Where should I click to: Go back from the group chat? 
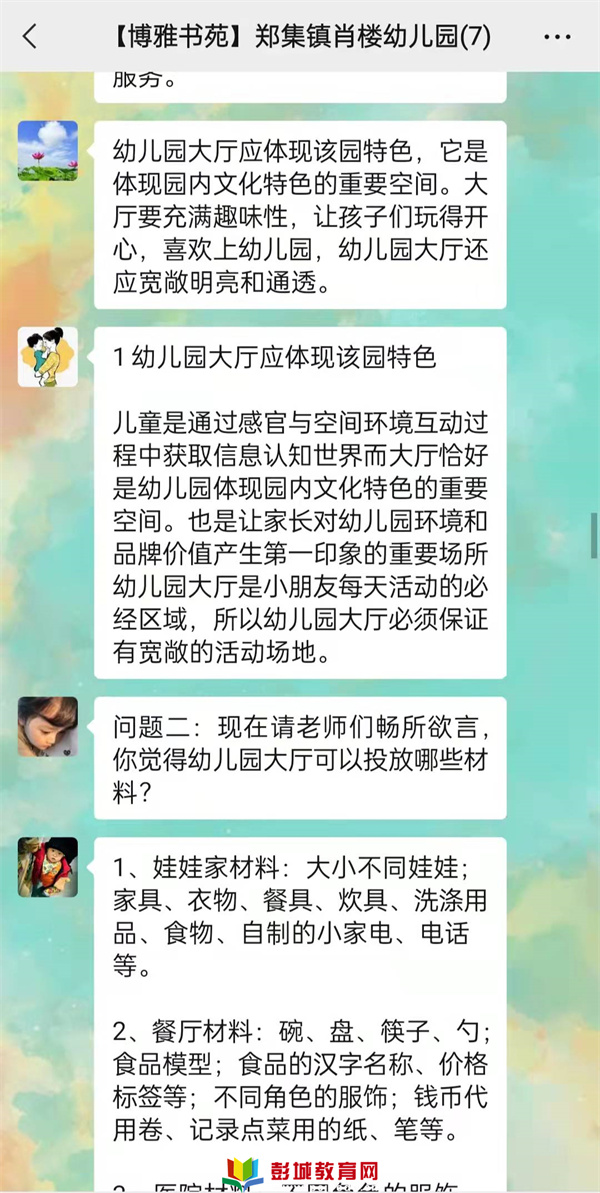[30, 37]
